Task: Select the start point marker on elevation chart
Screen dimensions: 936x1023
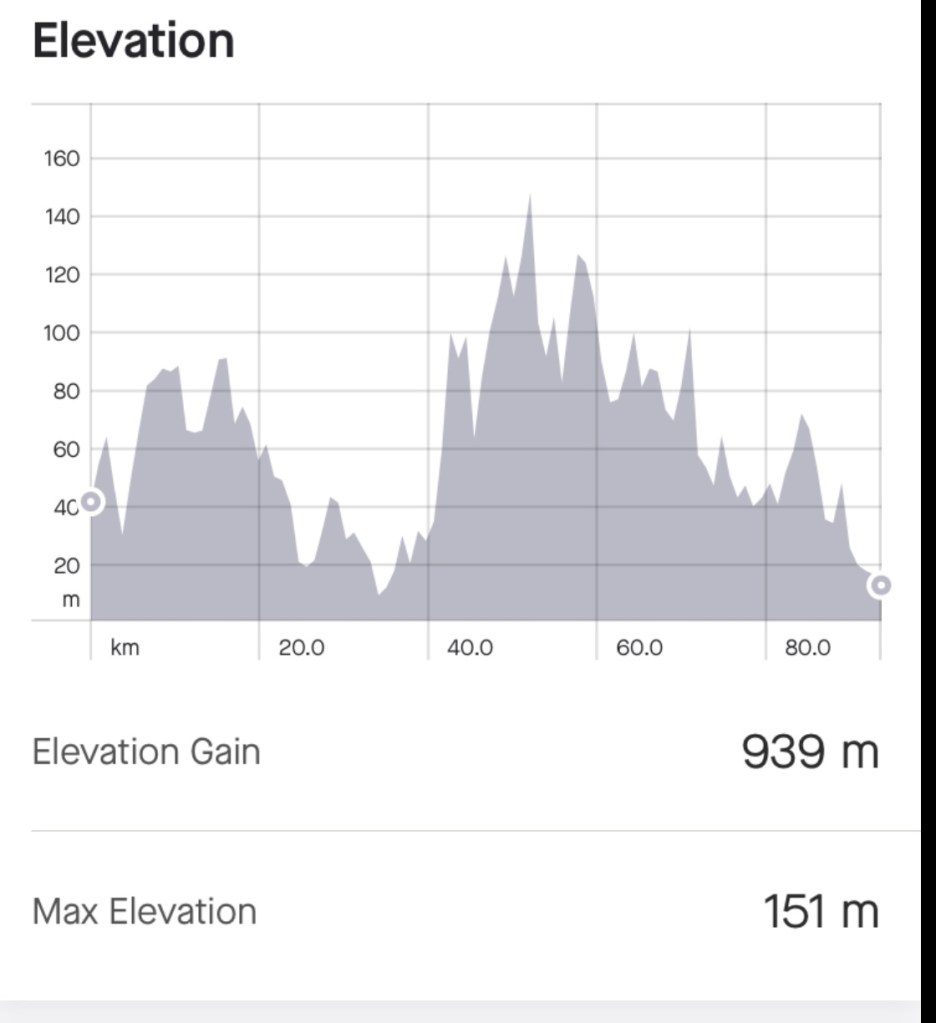Action: [91, 501]
